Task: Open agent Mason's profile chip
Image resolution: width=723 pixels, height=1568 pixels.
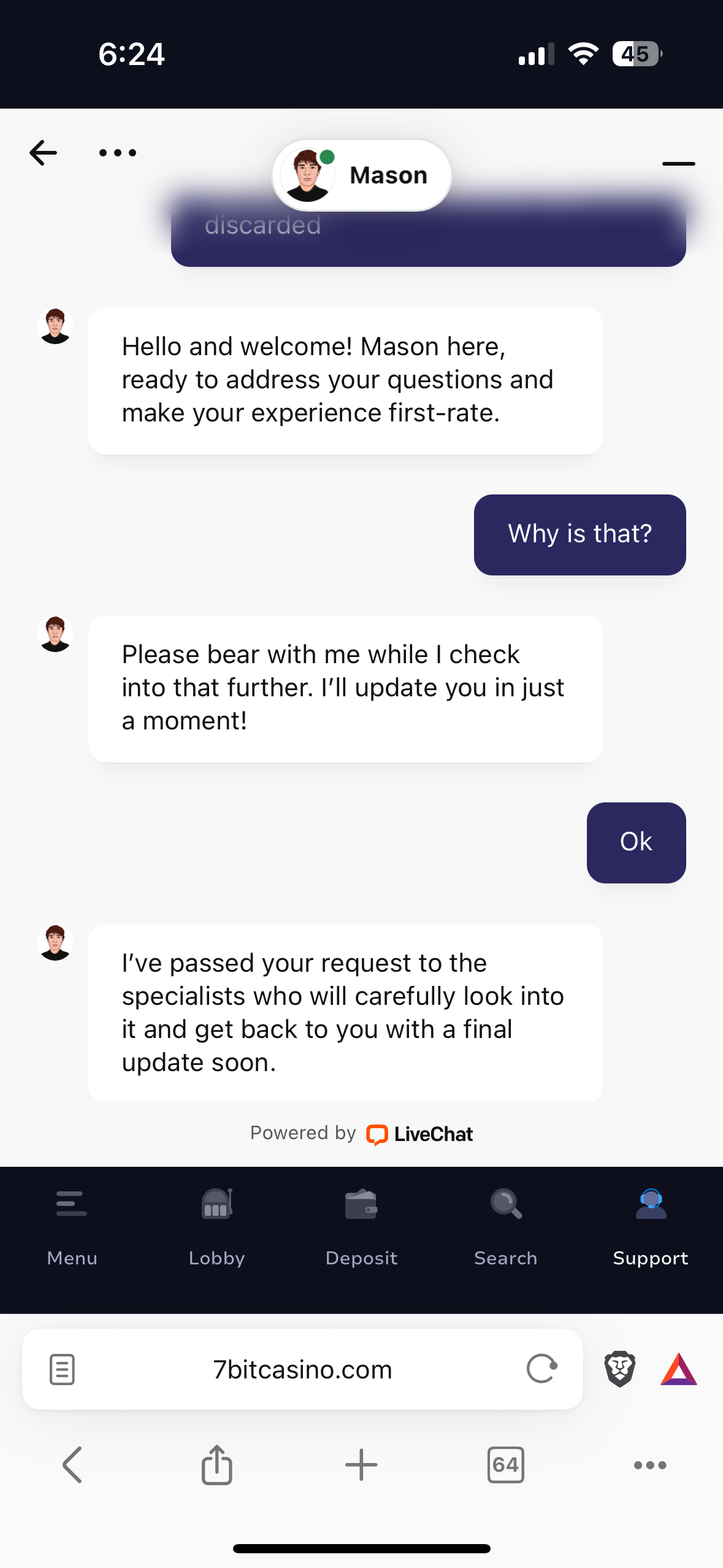Action: (362, 175)
